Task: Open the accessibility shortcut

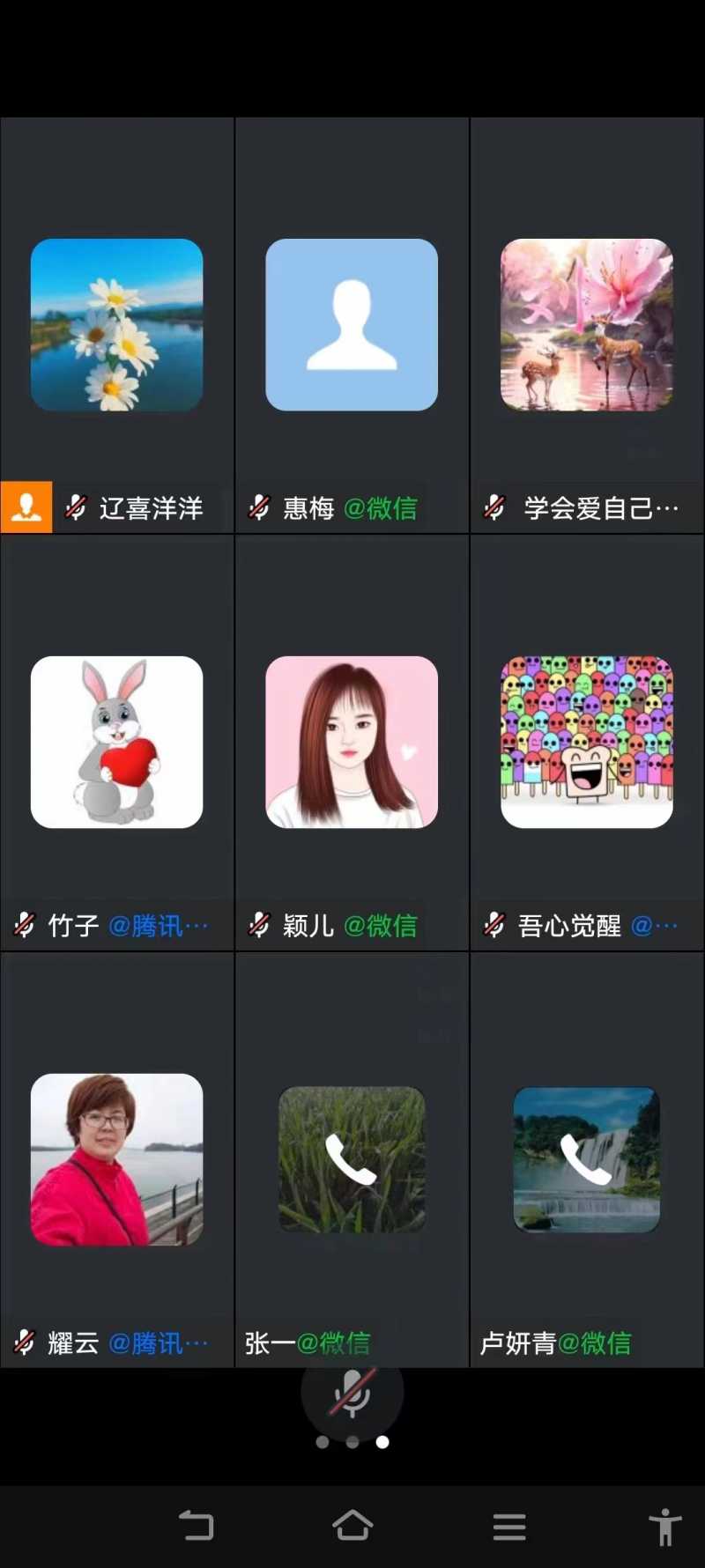Action: pyautogui.click(x=665, y=1525)
